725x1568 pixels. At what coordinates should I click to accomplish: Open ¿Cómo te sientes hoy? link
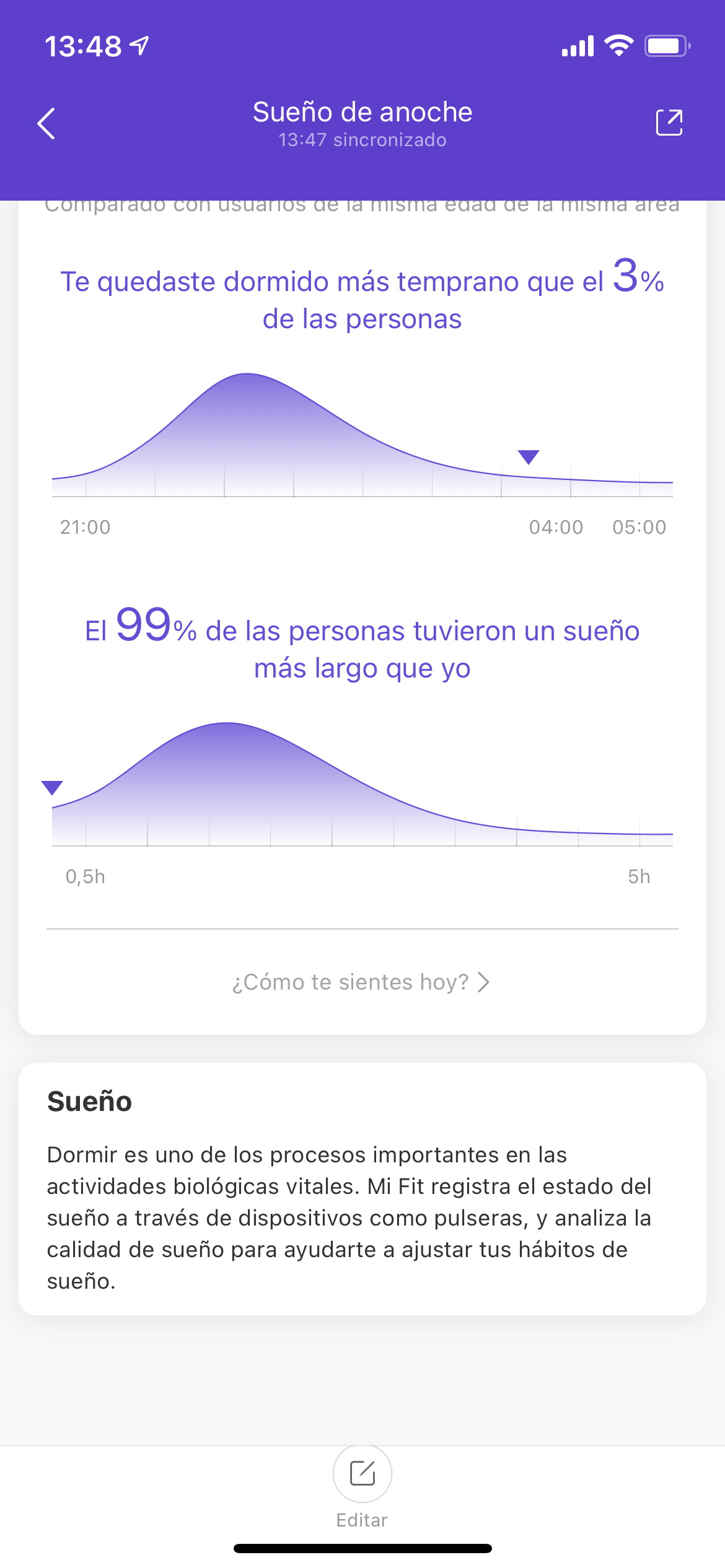click(x=361, y=982)
